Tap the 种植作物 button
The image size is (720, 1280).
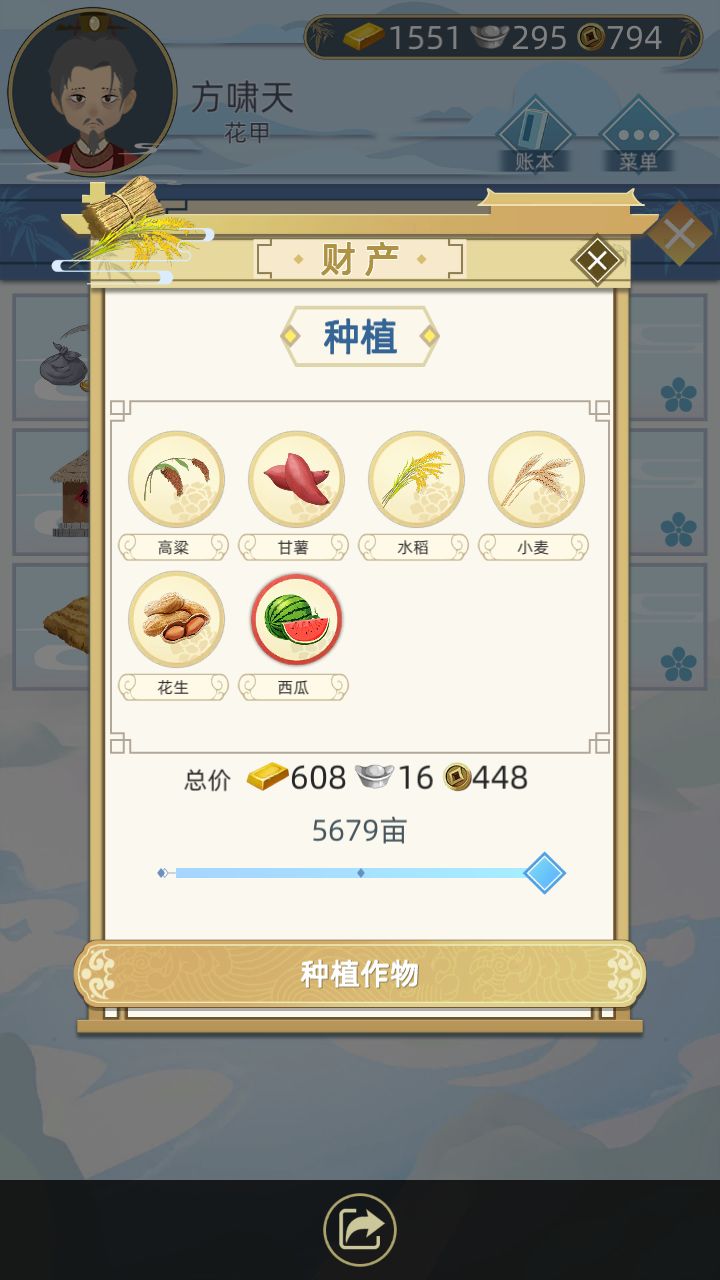click(360, 974)
